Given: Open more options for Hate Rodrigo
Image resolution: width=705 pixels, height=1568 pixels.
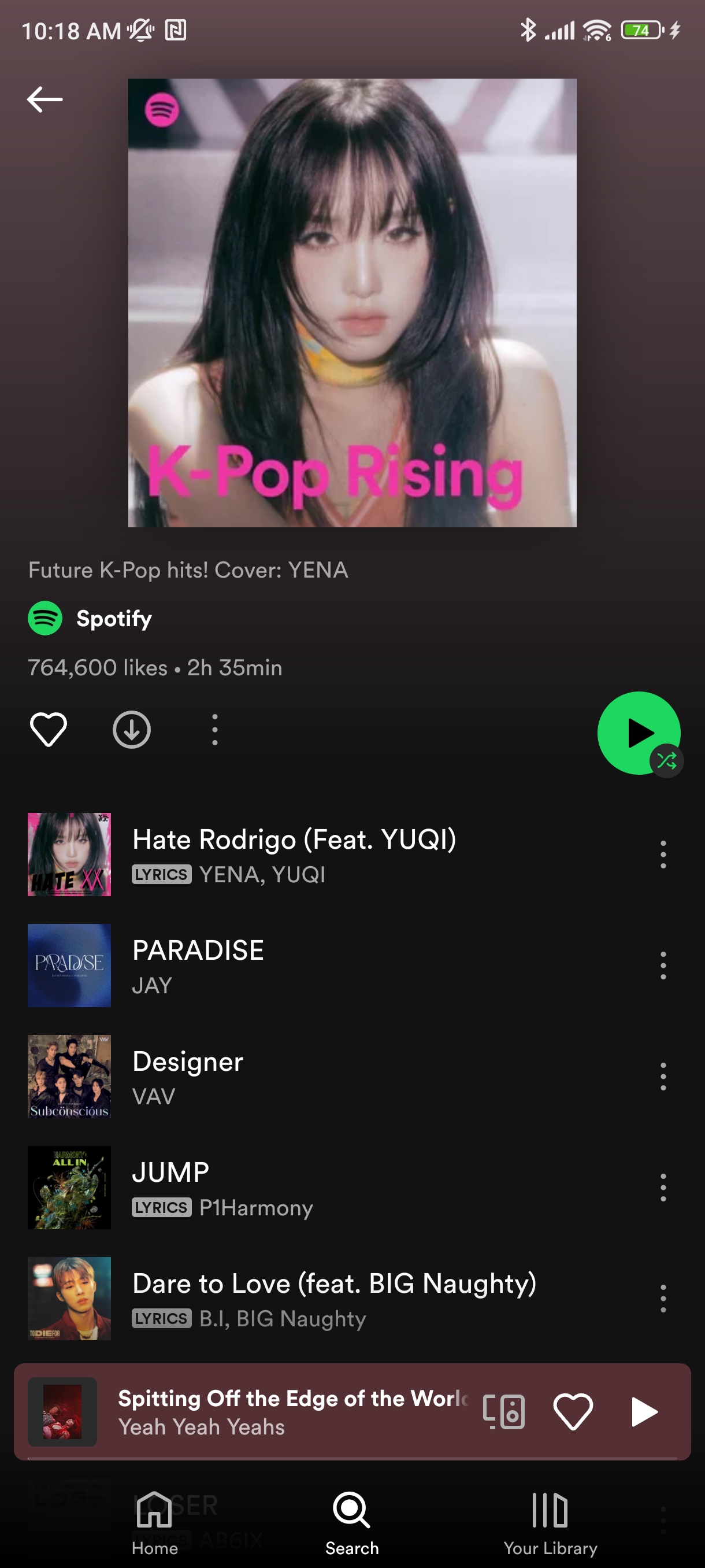Looking at the screenshot, I should (x=663, y=855).
